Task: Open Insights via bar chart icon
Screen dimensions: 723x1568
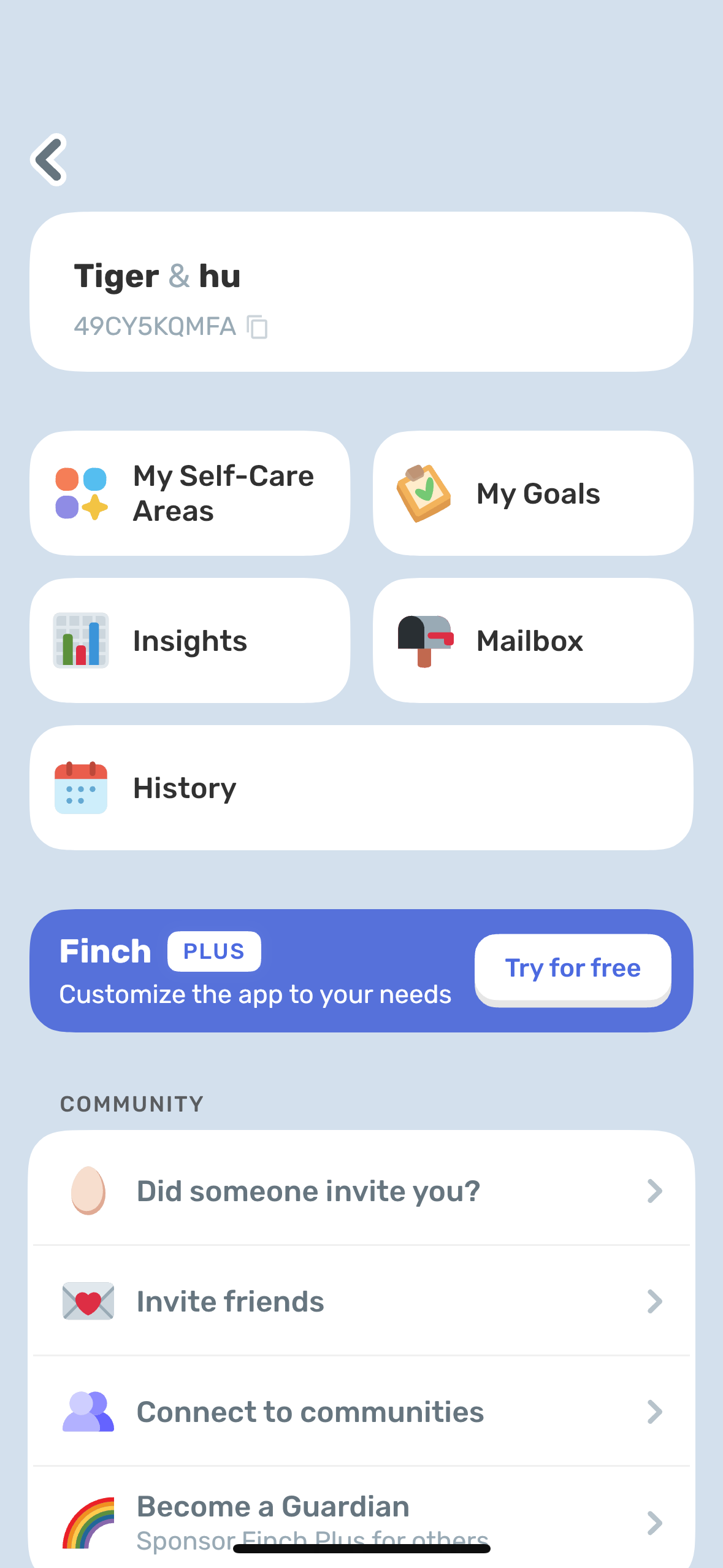Action: [80, 640]
